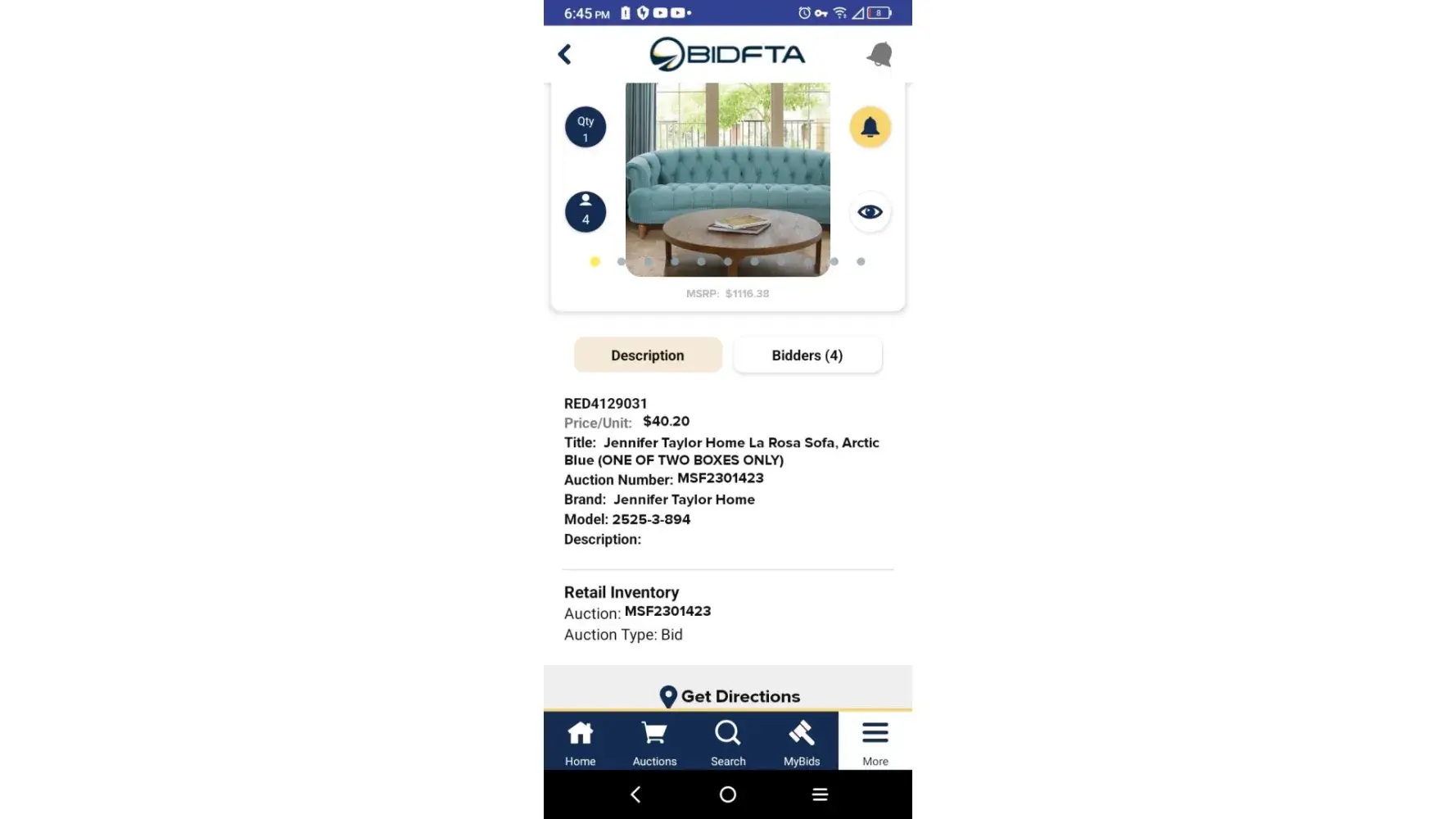
Task: Open the notifications bell in the header
Action: click(x=879, y=55)
